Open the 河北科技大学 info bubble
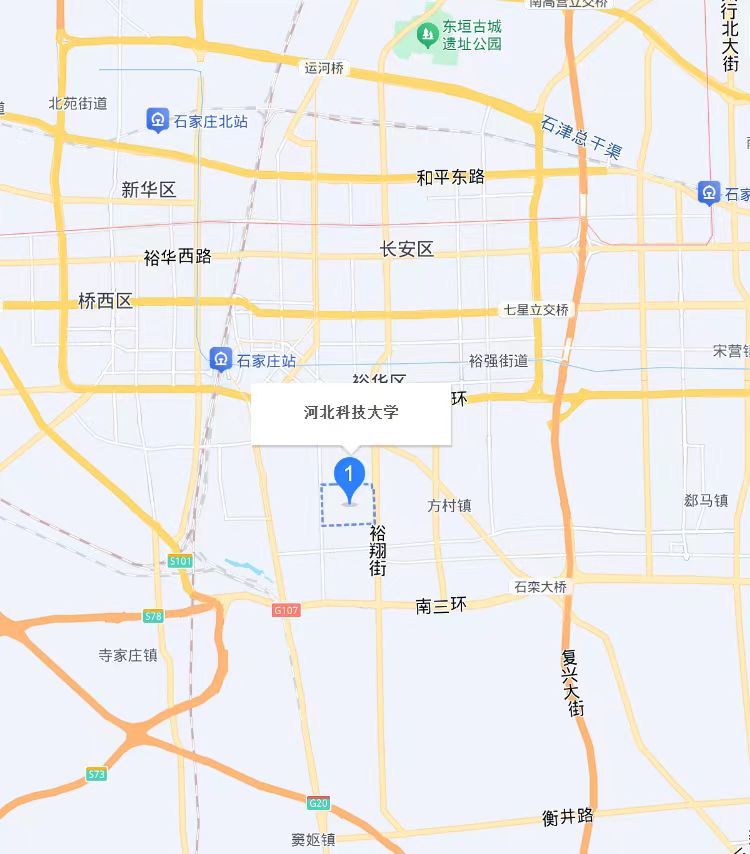Image resolution: width=750 pixels, height=854 pixels. 351,412
